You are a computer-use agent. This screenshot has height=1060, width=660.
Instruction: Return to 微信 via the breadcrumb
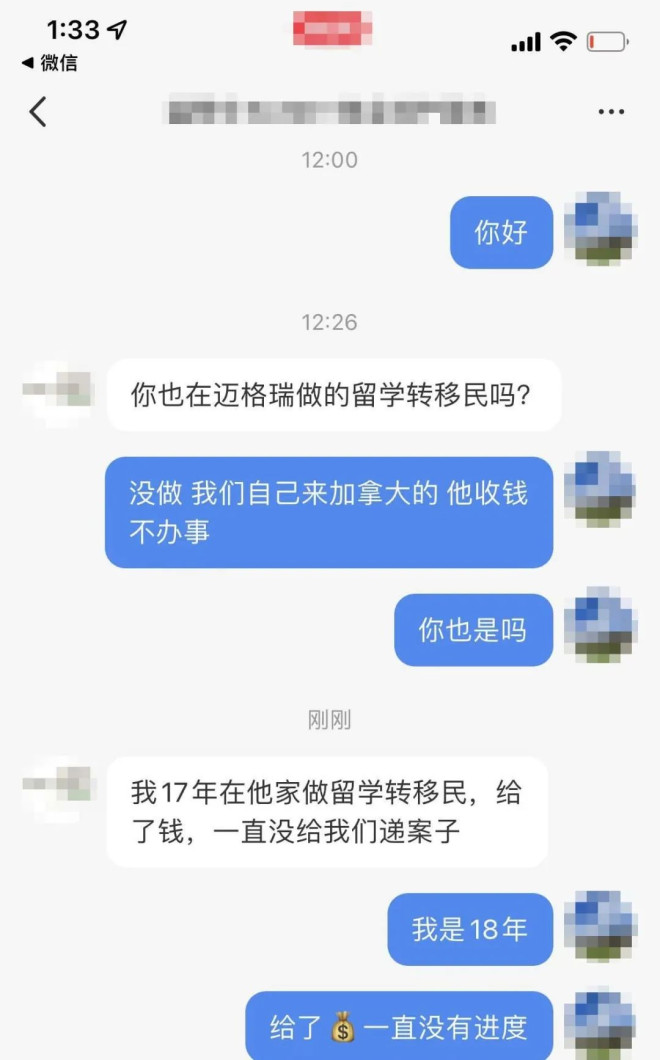(x=48, y=63)
